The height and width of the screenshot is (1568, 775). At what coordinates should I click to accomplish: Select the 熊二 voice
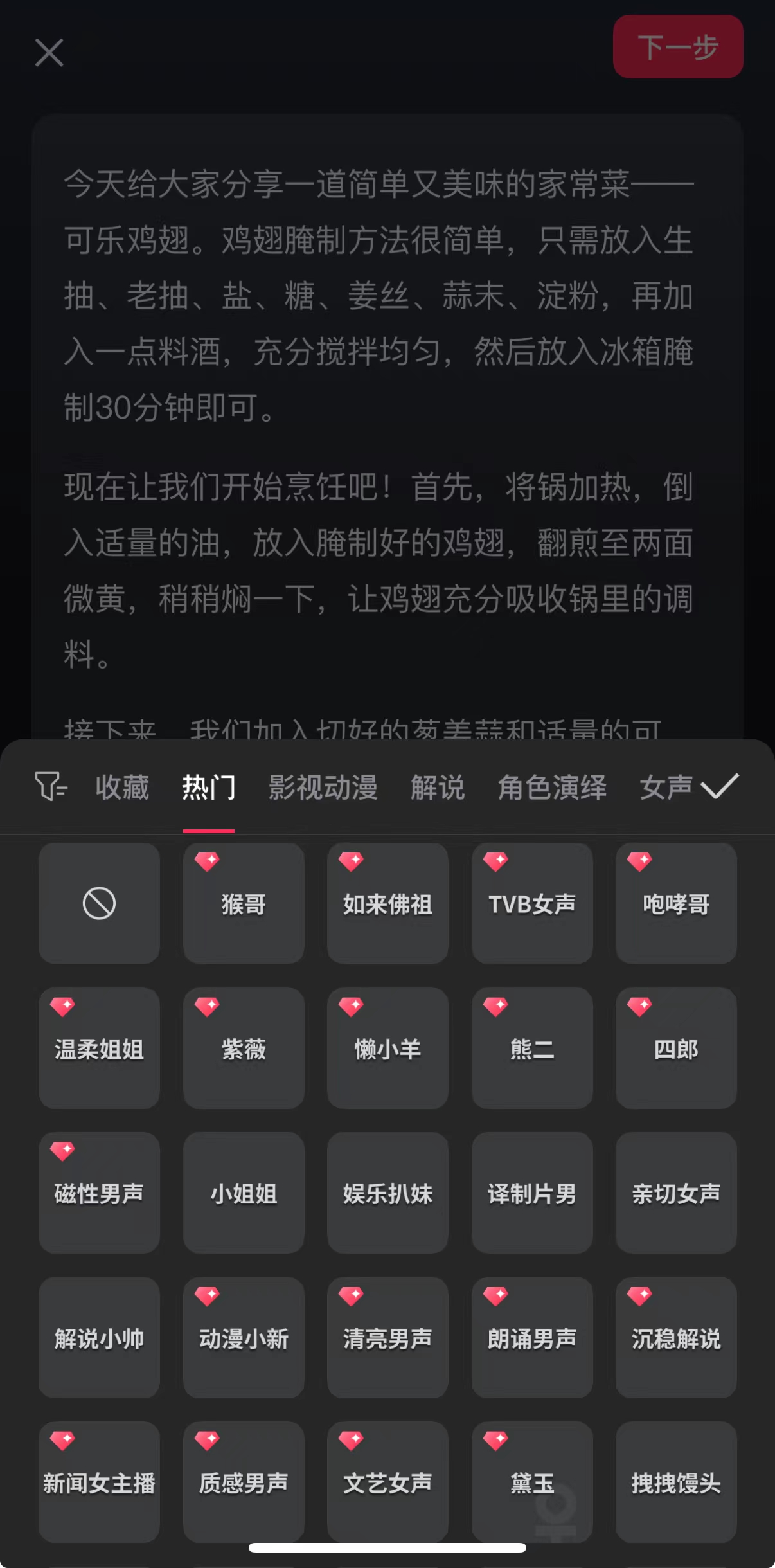[x=531, y=1049]
